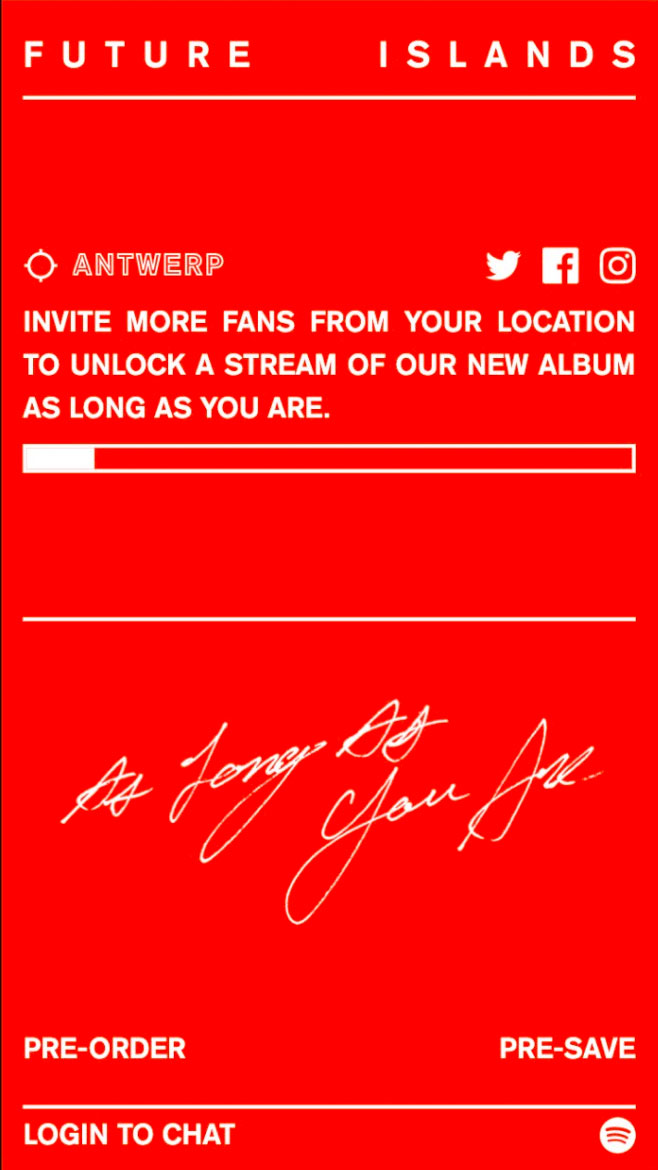658x1170 pixels.
Task: Share via the Facebook icon
Action: tap(560, 266)
